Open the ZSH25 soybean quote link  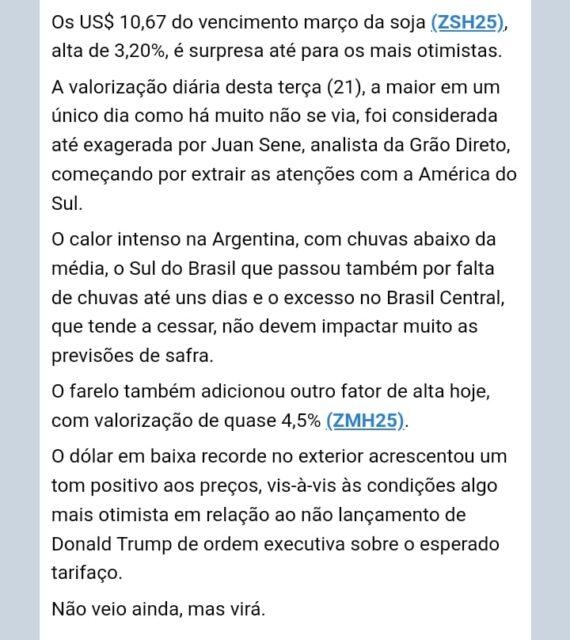pos(467,22)
